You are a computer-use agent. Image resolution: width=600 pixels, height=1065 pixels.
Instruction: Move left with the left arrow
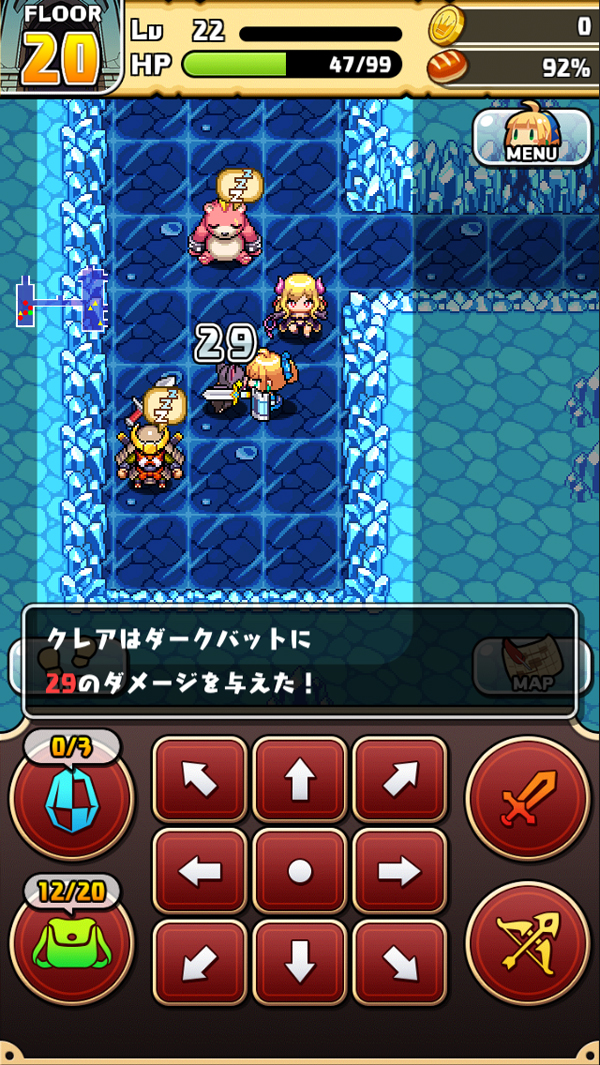[200, 872]
